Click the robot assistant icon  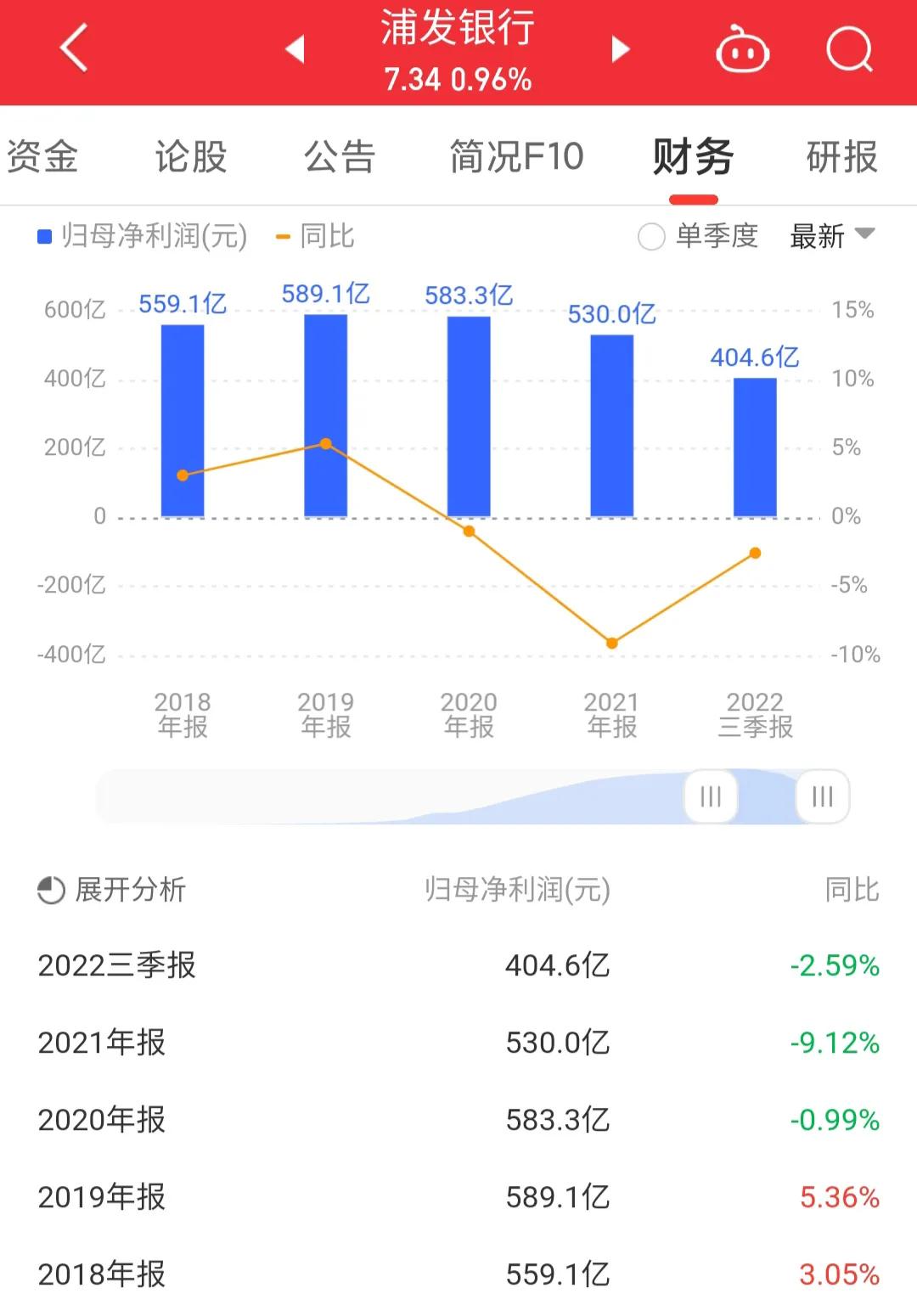click(742, 48)
